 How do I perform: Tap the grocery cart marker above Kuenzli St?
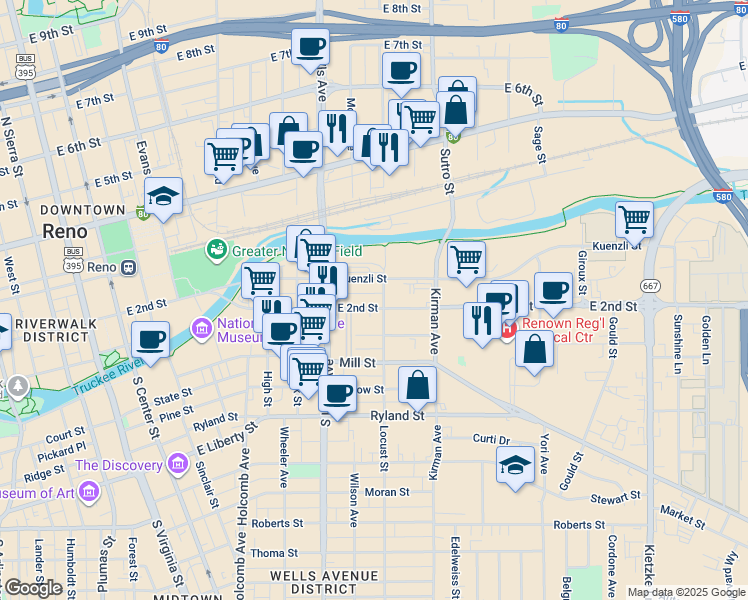point(634,218)
